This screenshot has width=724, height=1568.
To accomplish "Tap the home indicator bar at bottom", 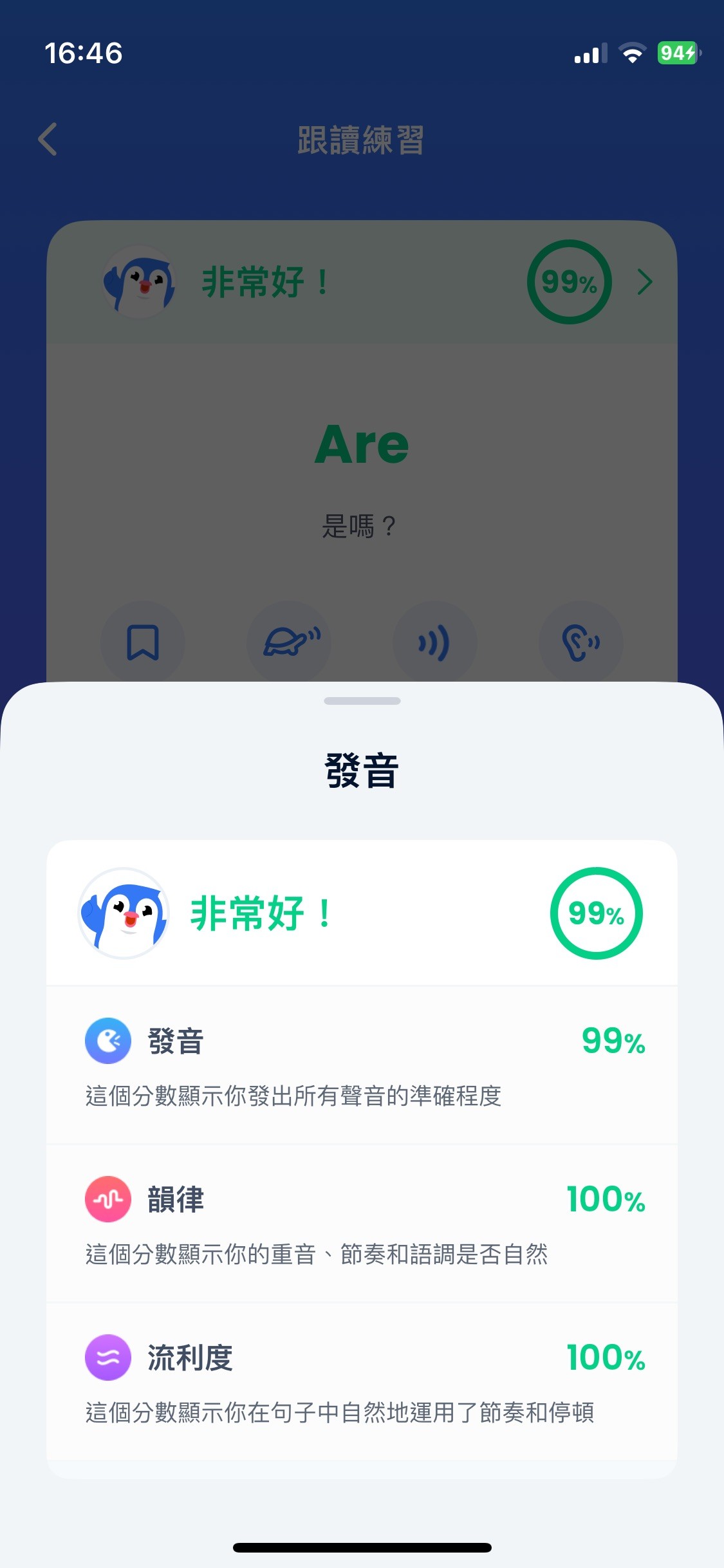I will pos(362,1548).
